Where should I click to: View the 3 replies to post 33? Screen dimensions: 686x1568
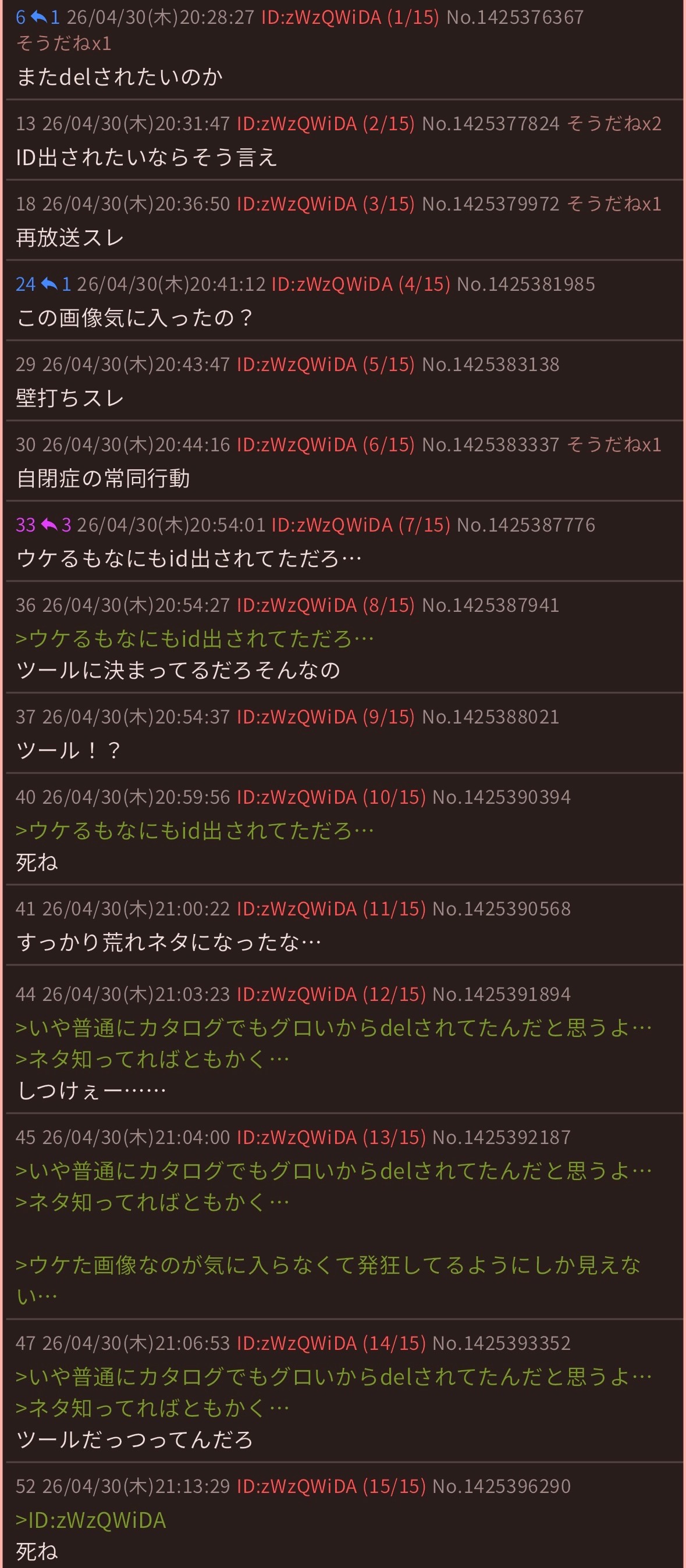pyautogui.click(x=56, y=525)
